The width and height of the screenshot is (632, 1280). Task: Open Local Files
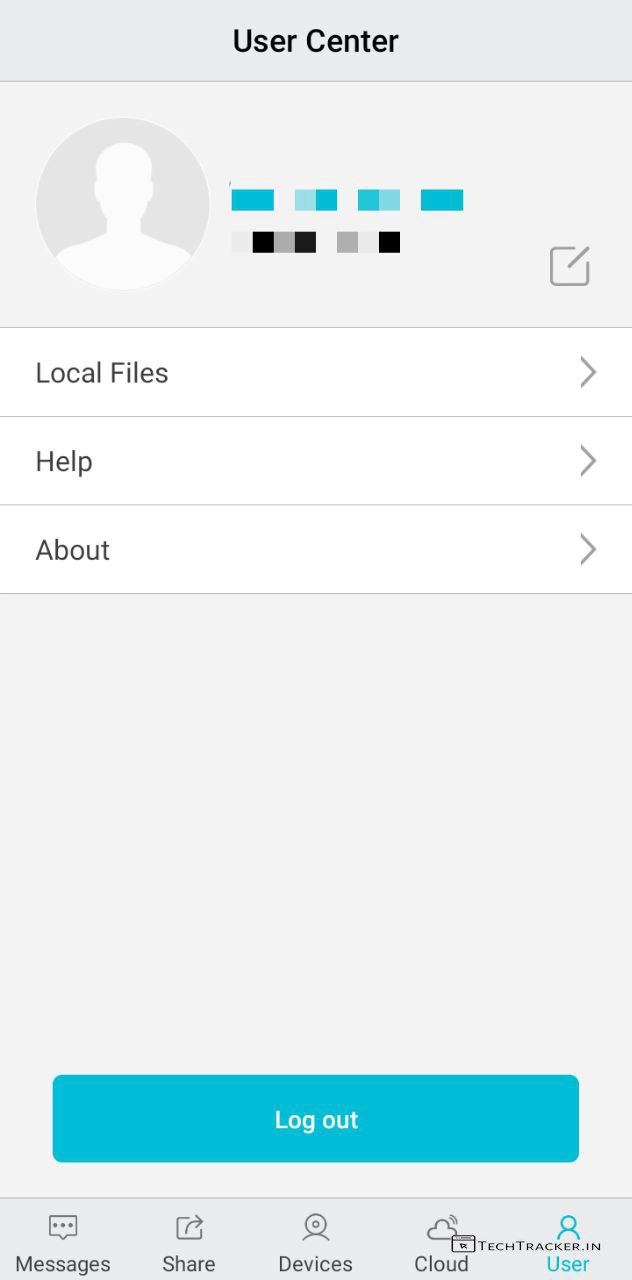pyautogui.click(x=316, y=372)
